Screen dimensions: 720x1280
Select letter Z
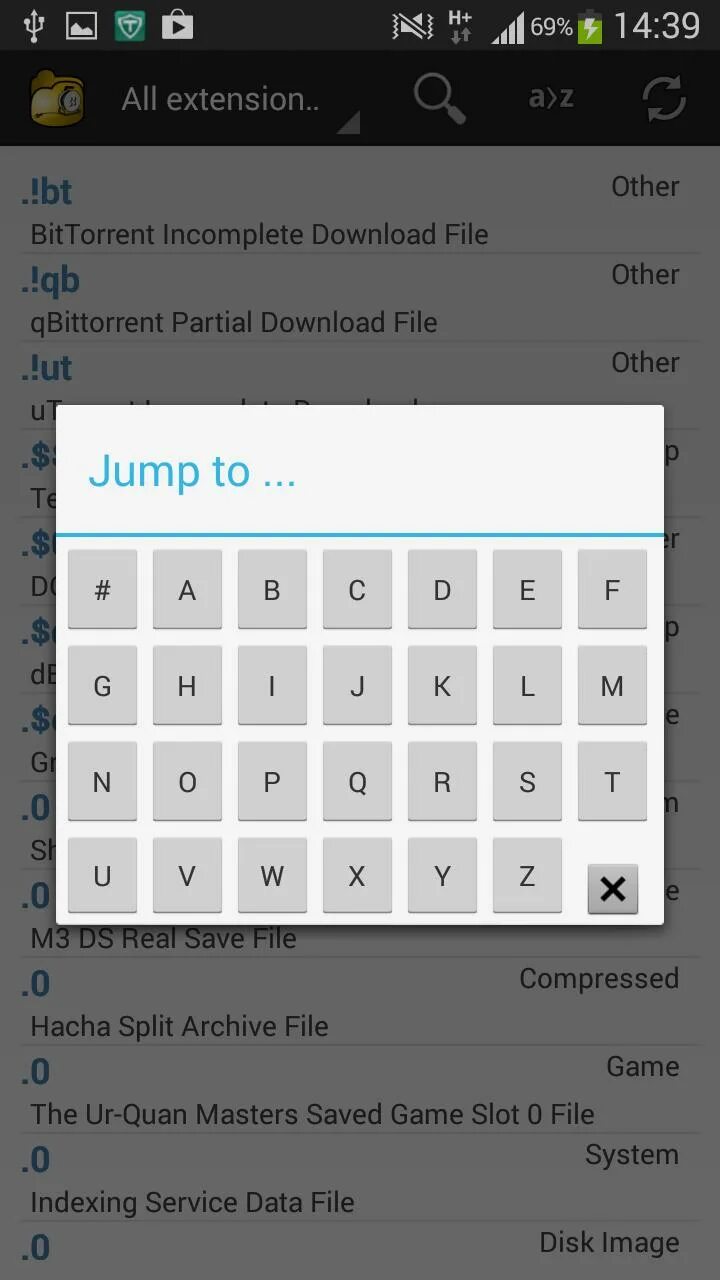click(527, 876)
